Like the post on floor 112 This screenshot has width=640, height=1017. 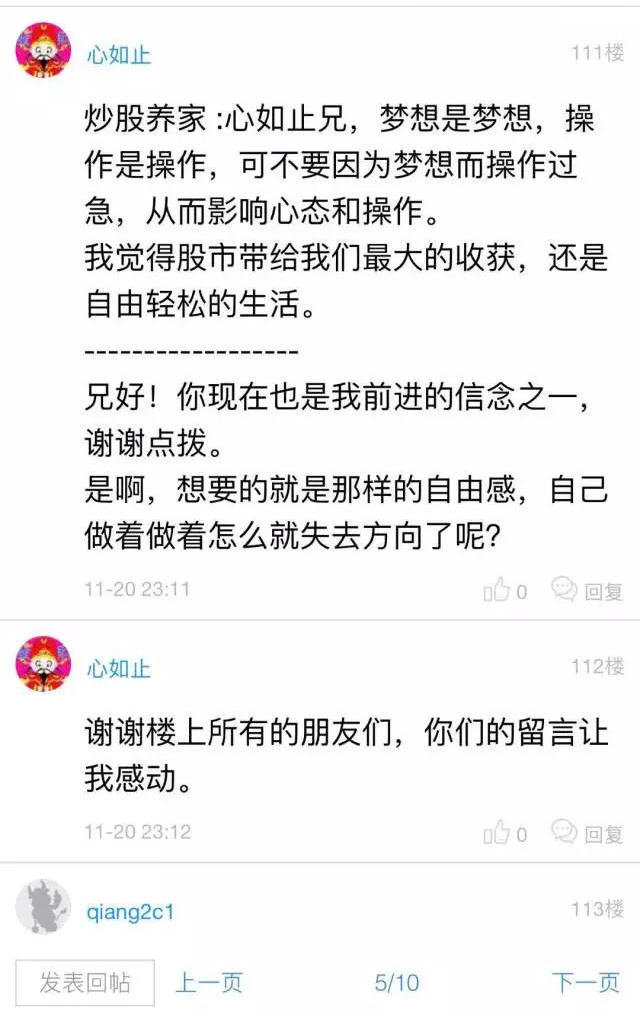(x=503, y=833)
